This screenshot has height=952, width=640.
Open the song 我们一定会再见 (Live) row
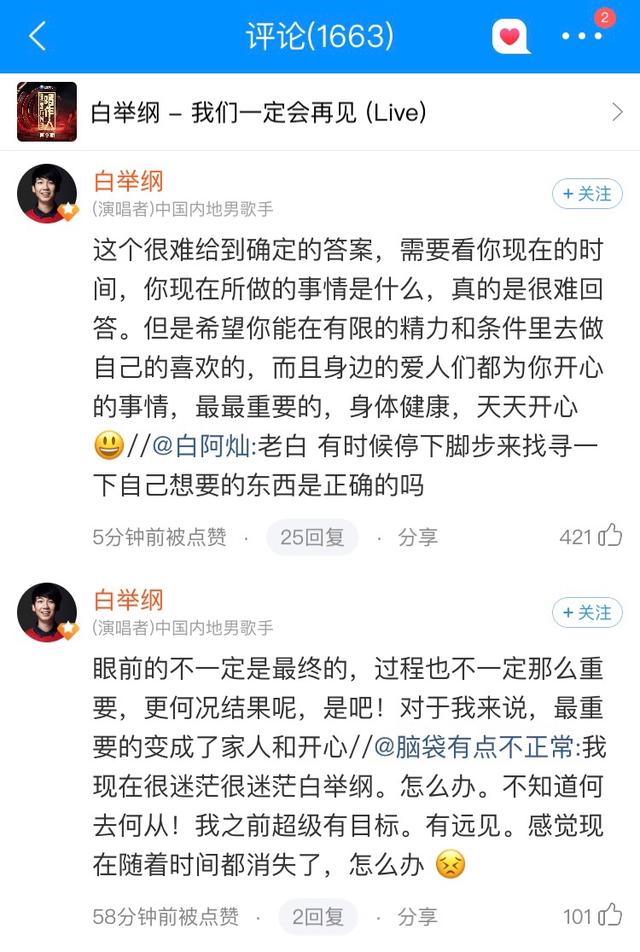coord(320,112)
